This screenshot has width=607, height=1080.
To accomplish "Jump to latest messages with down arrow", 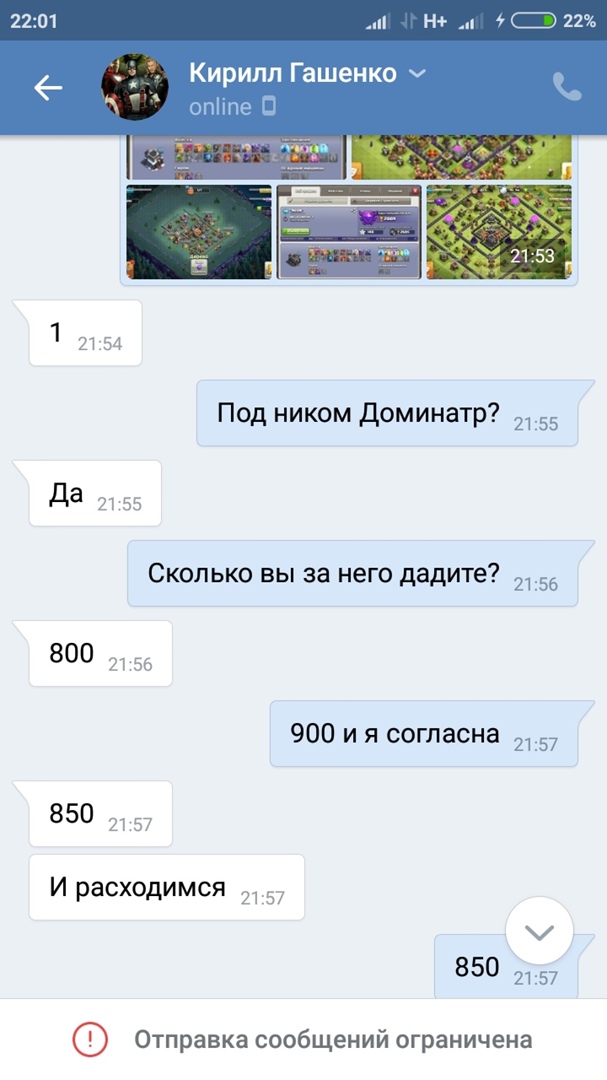I will click(x=539, y=932).
